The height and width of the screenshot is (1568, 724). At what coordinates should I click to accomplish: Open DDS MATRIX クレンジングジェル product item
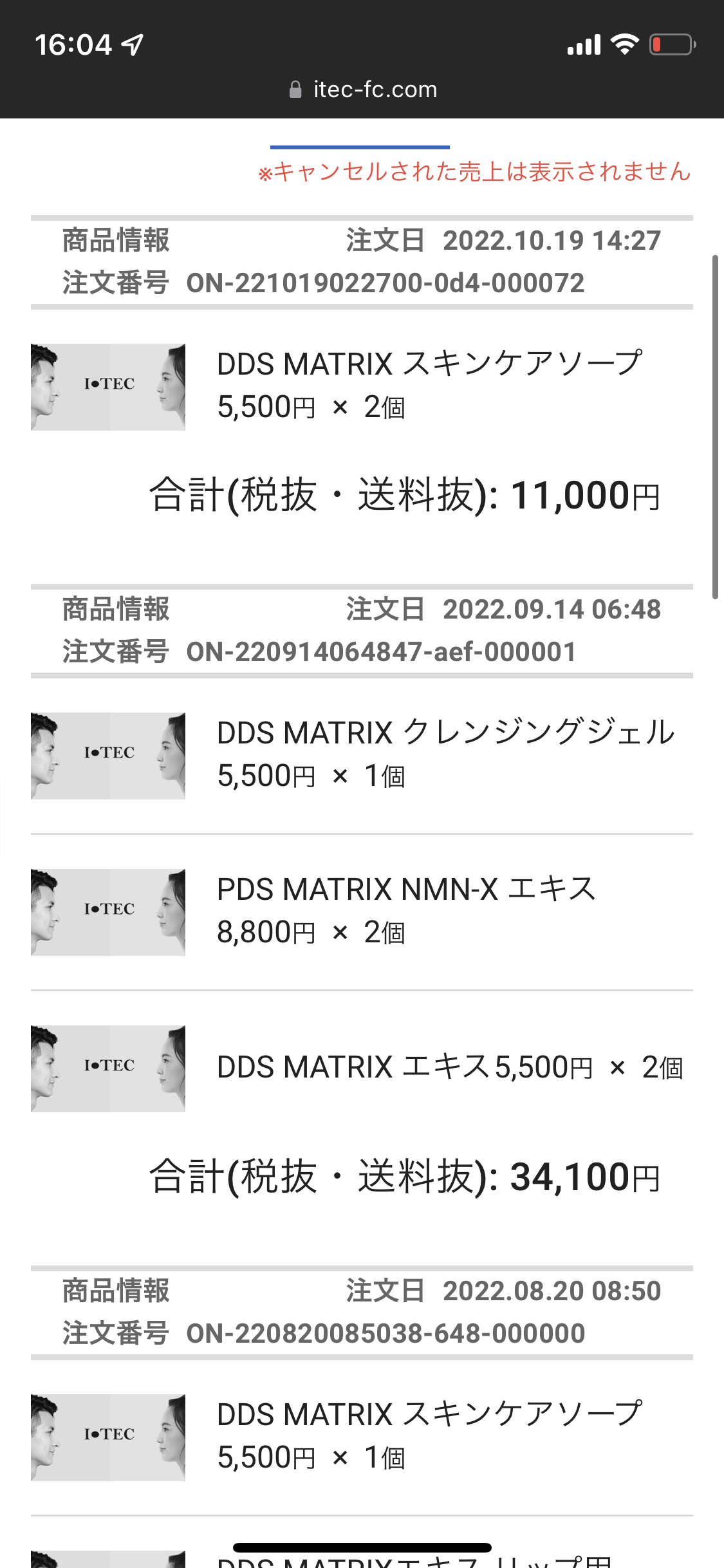pyautogui.click(x=362, y=756)
